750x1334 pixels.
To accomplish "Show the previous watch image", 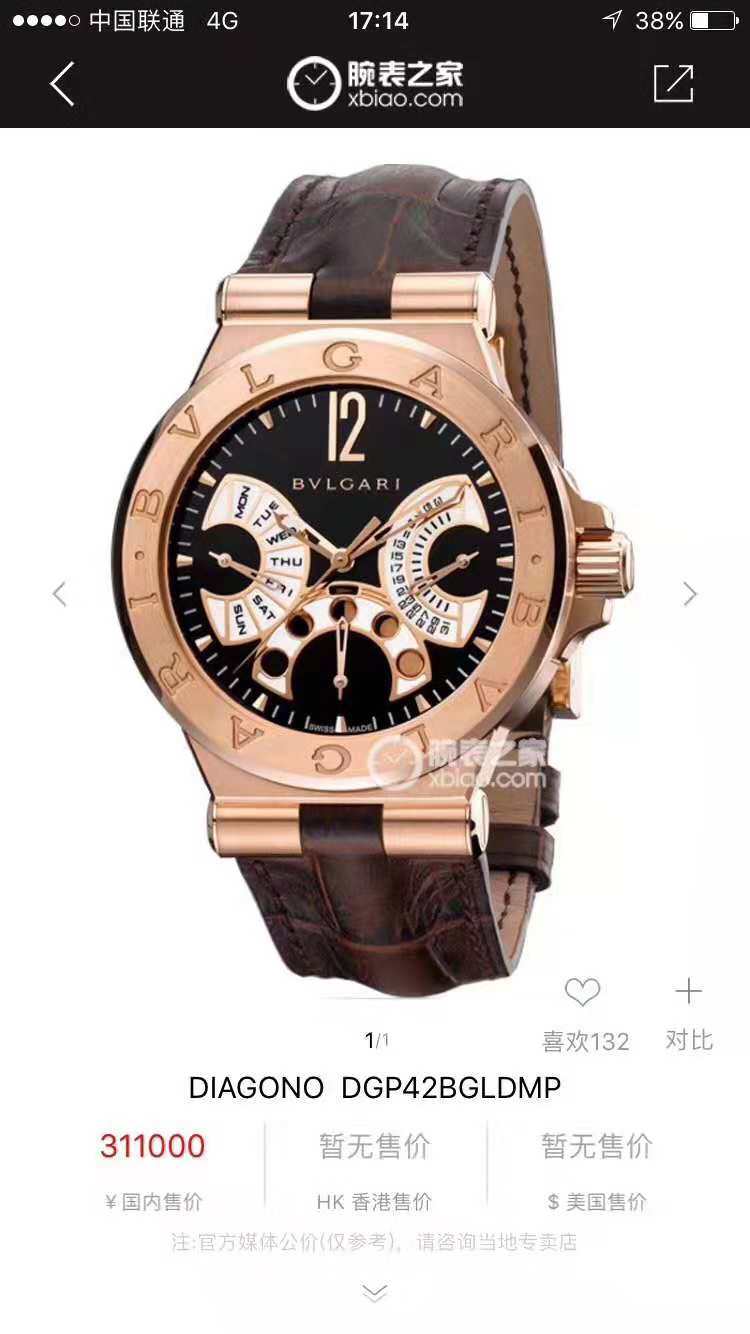I will pos(60,594).
